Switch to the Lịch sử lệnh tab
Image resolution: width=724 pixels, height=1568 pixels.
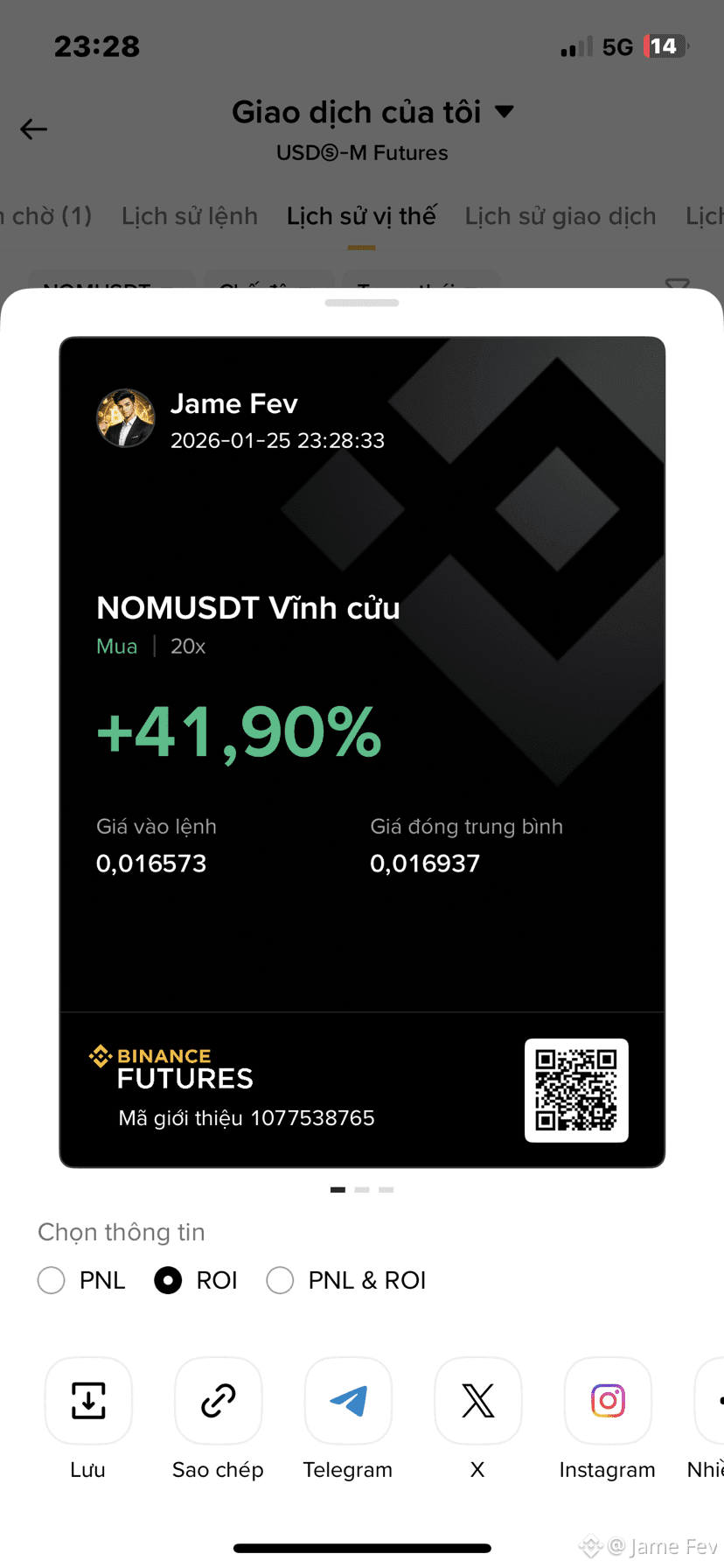click(190, 216)
